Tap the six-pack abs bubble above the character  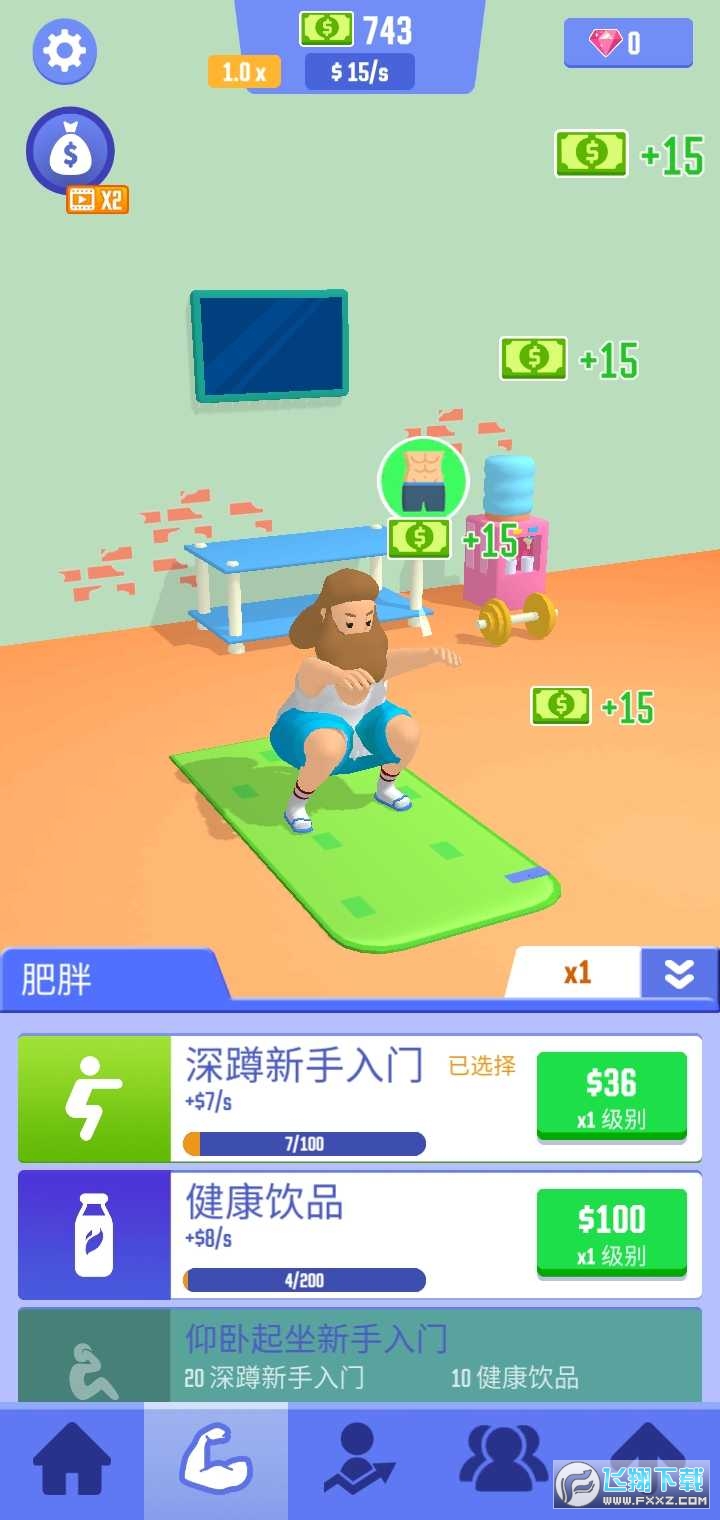coord(423,481)
